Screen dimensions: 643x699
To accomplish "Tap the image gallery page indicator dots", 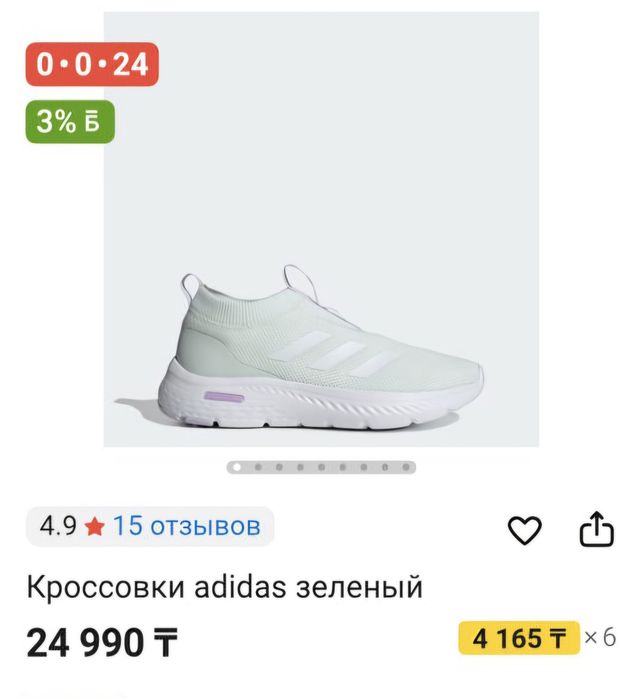I will 321,467.
